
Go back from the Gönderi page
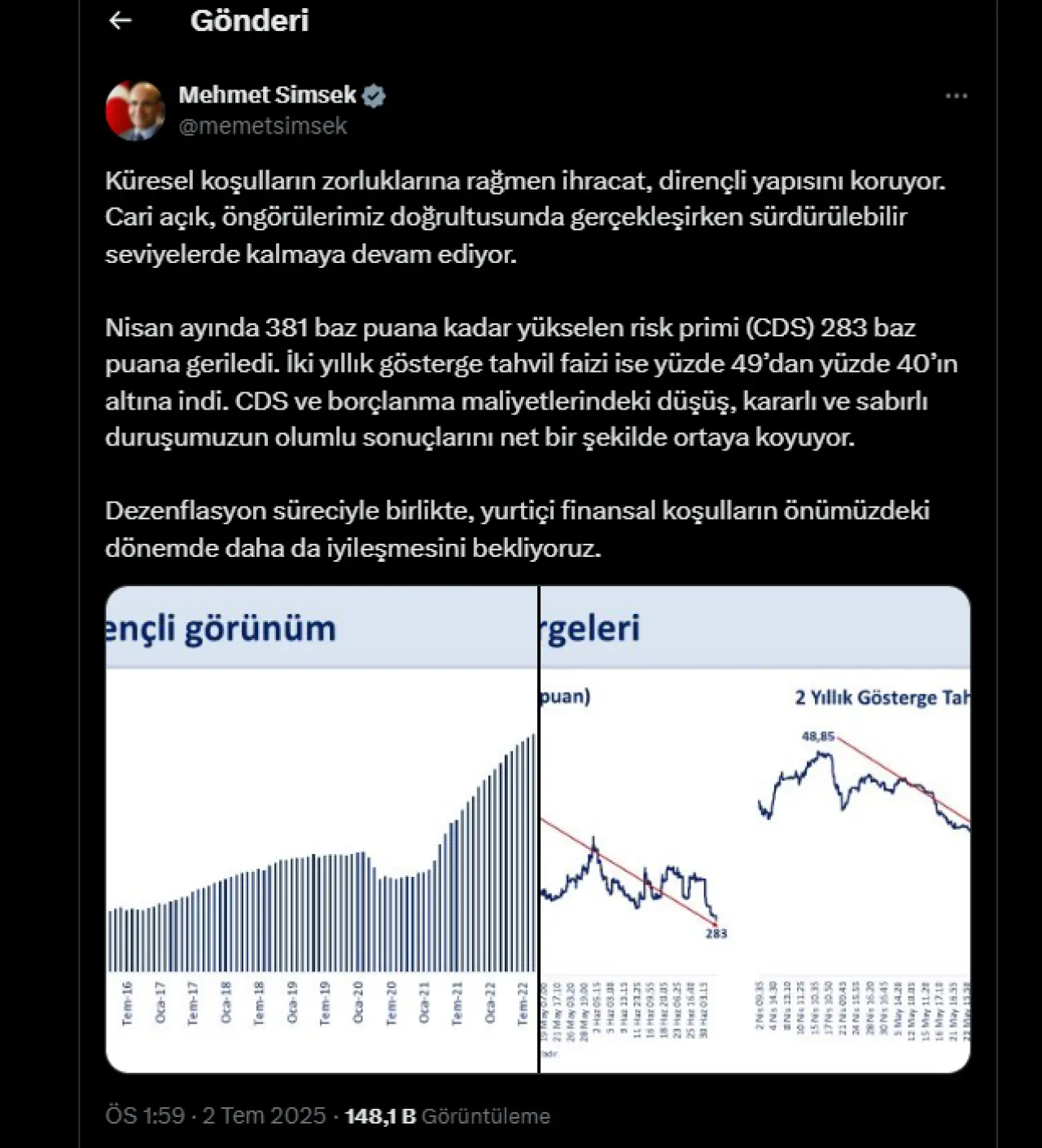120,21
